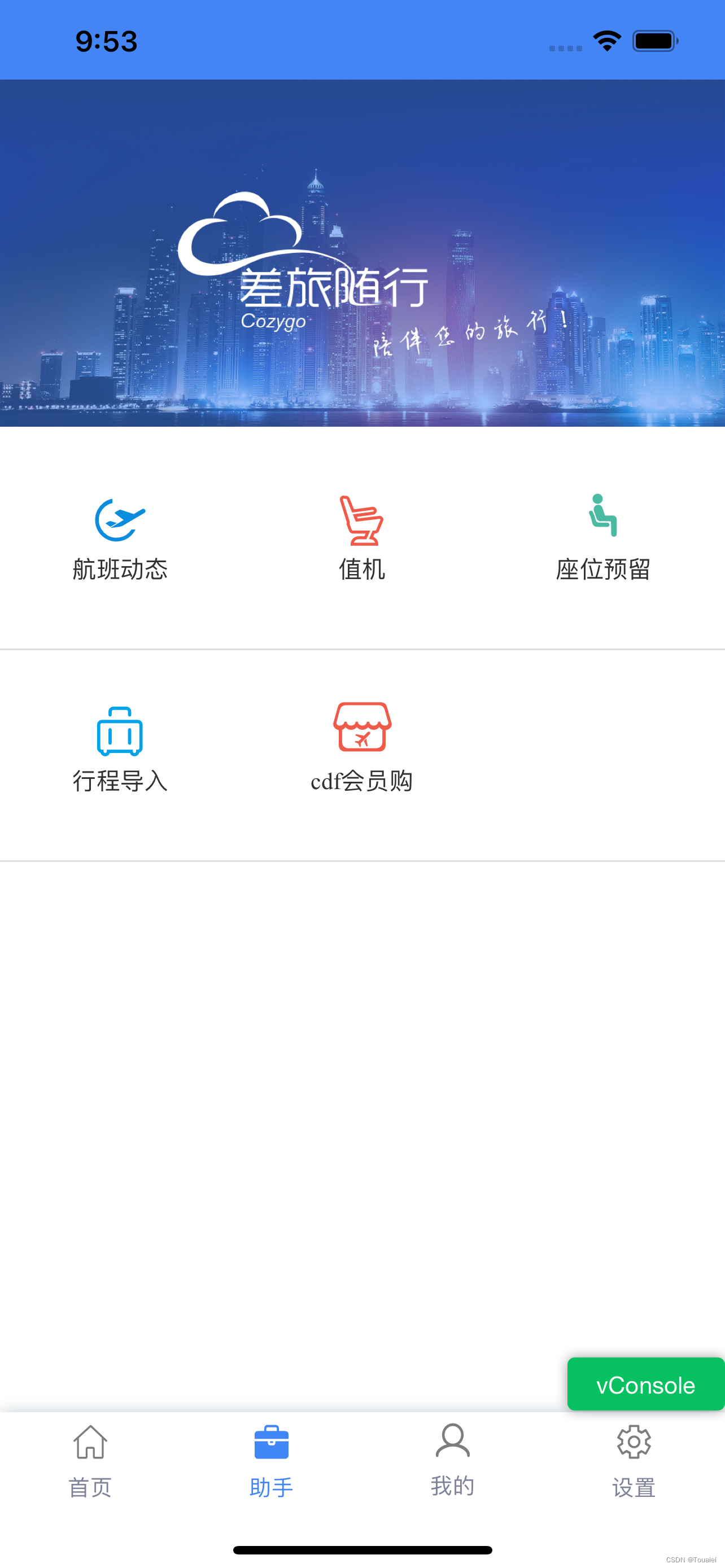Open cdf会员购 member shopping
Viewport: 725px width, 1568px height.
pyautogui.click(x=361, y=748)
